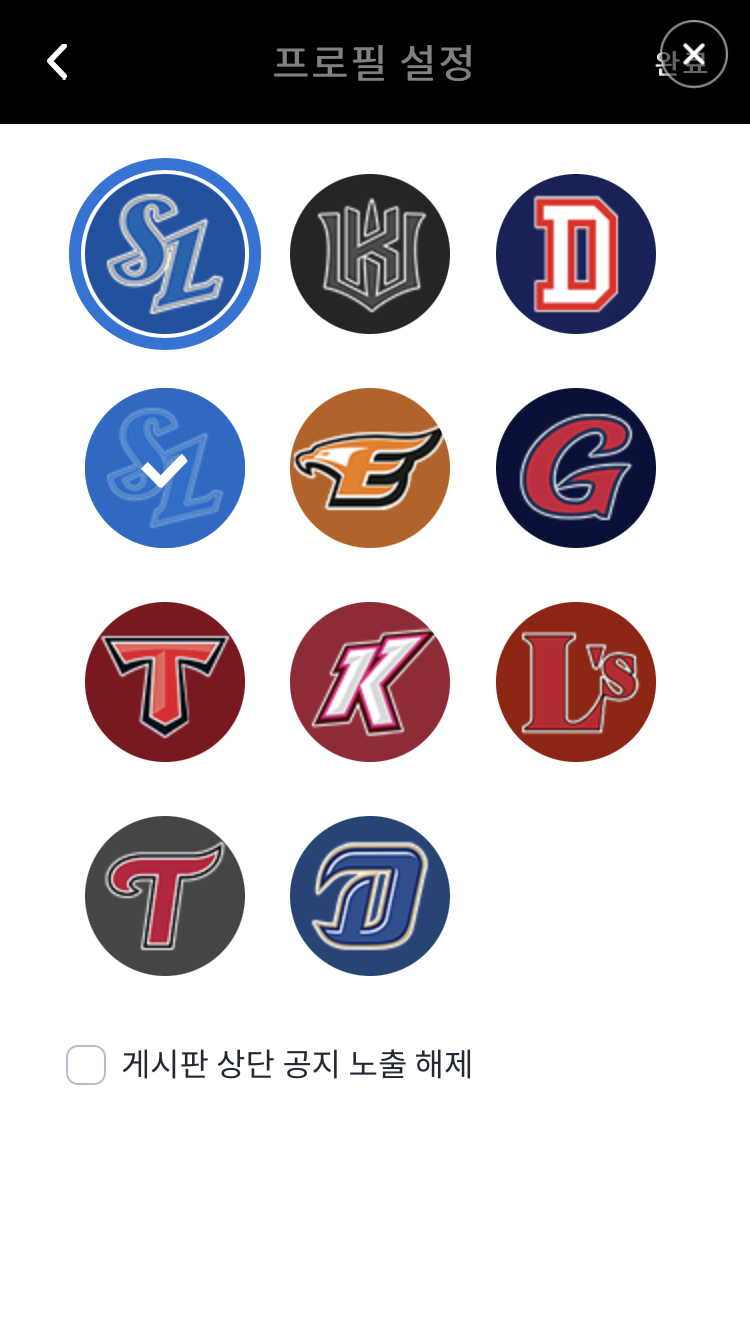The height and width of the screenshot is (1334, 750).
Task: Select the dark KT Wiz logo
Action: coord(370,254)
